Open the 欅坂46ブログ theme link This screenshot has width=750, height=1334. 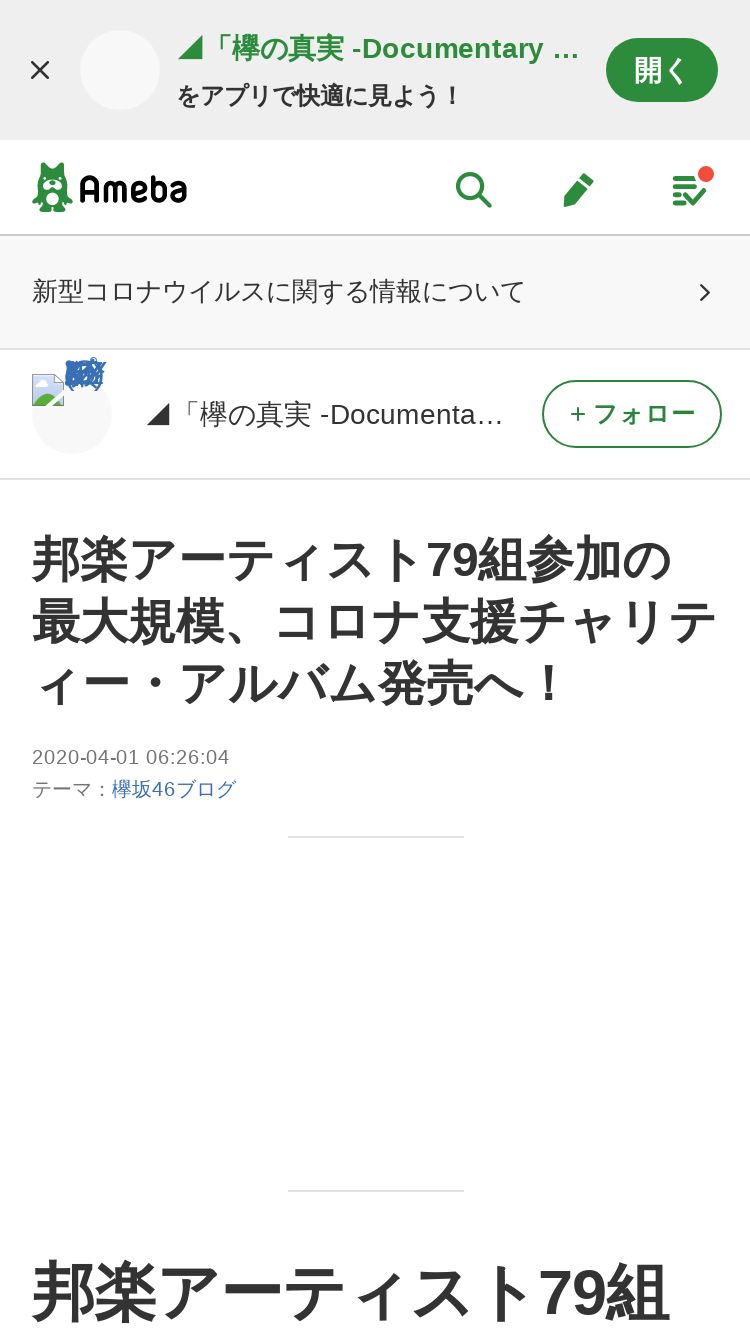(x=173, y=789)
